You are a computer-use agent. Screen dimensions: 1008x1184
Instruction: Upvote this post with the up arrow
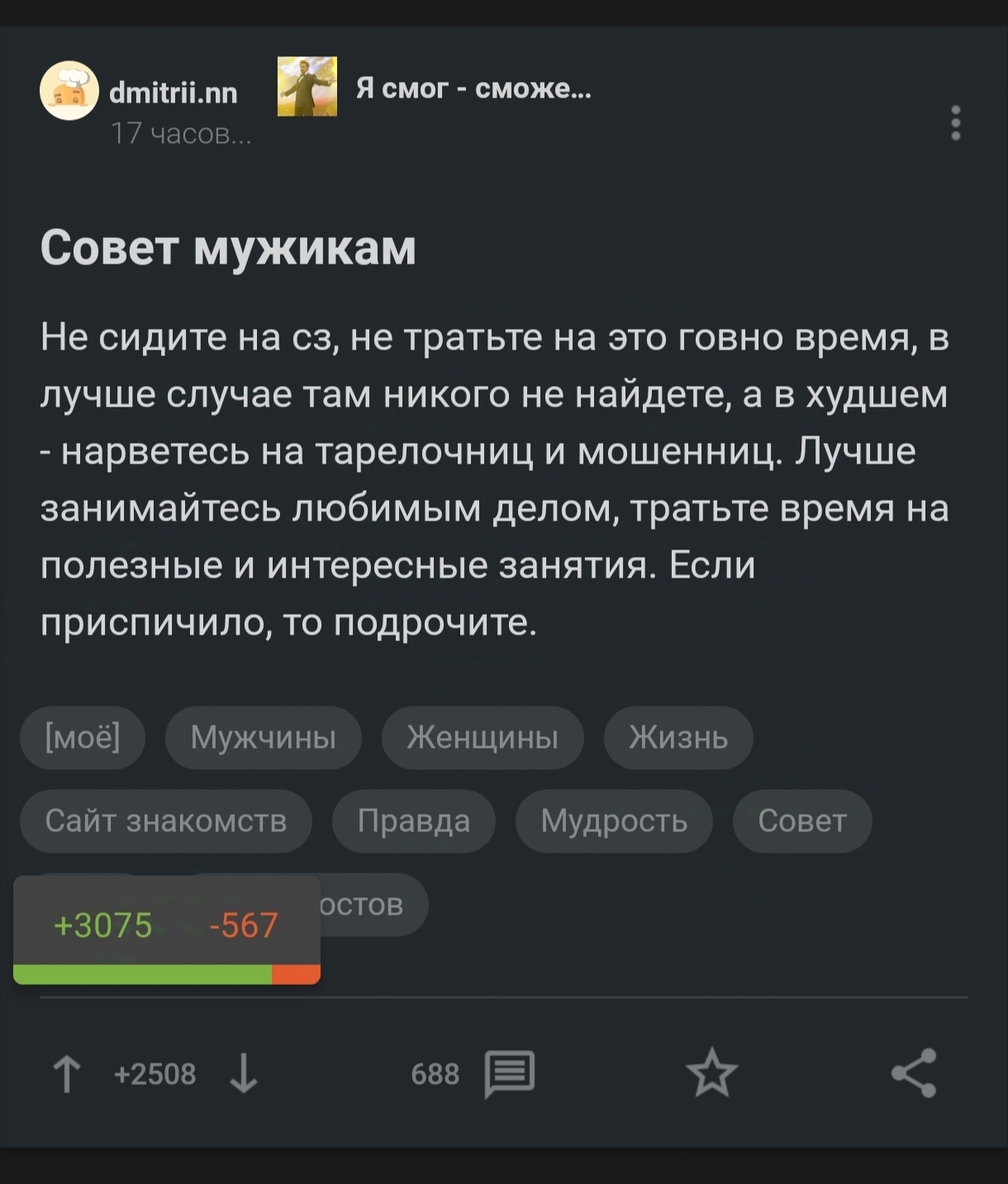click(67, 1074)
